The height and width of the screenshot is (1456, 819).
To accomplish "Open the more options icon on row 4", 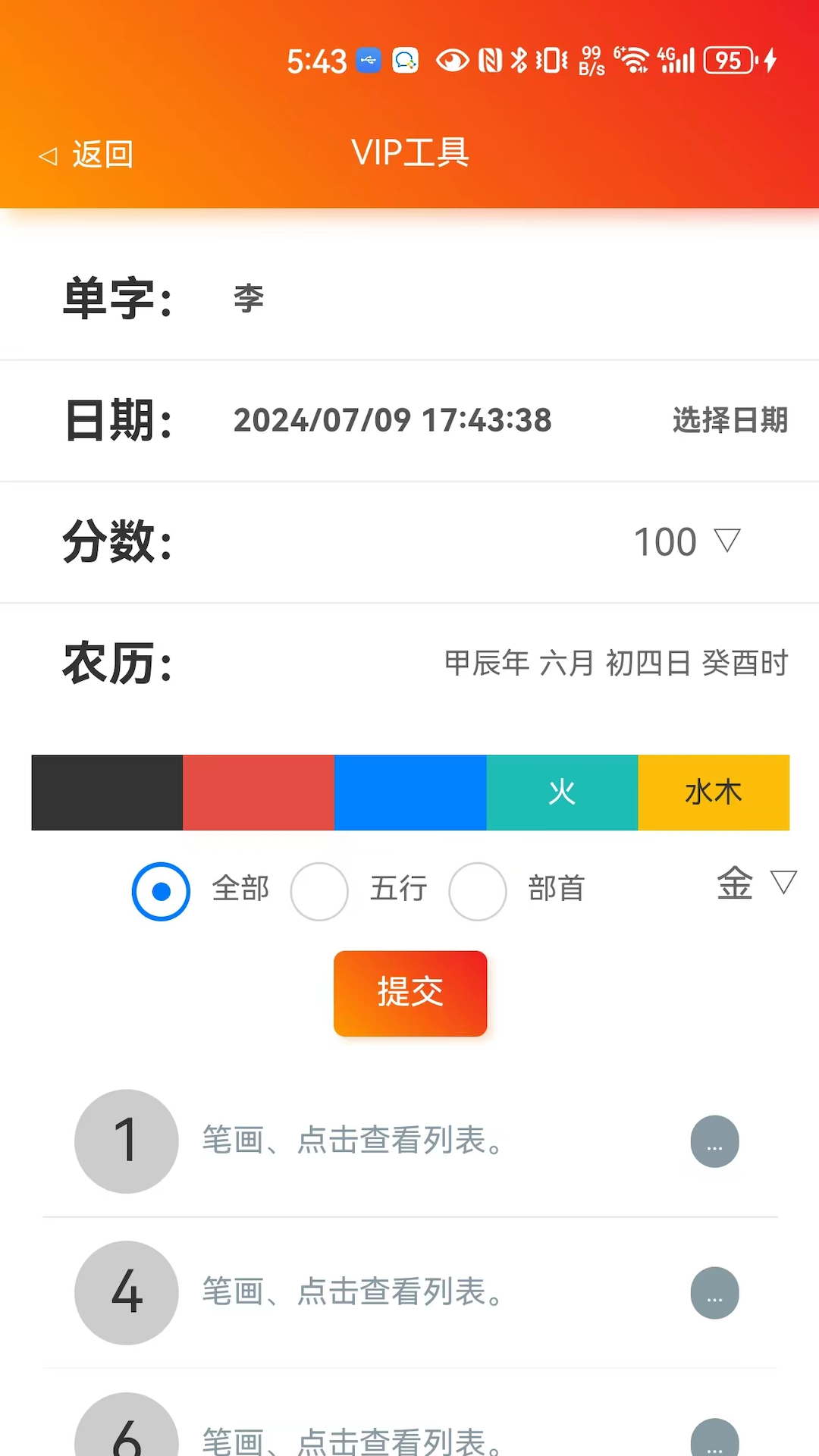I will point(714,1293).
